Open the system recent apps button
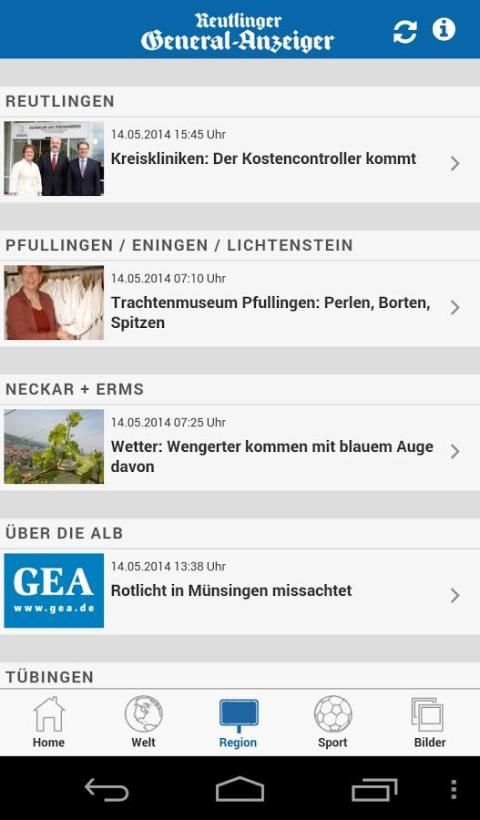480x820 pixels. coord(374,789)
